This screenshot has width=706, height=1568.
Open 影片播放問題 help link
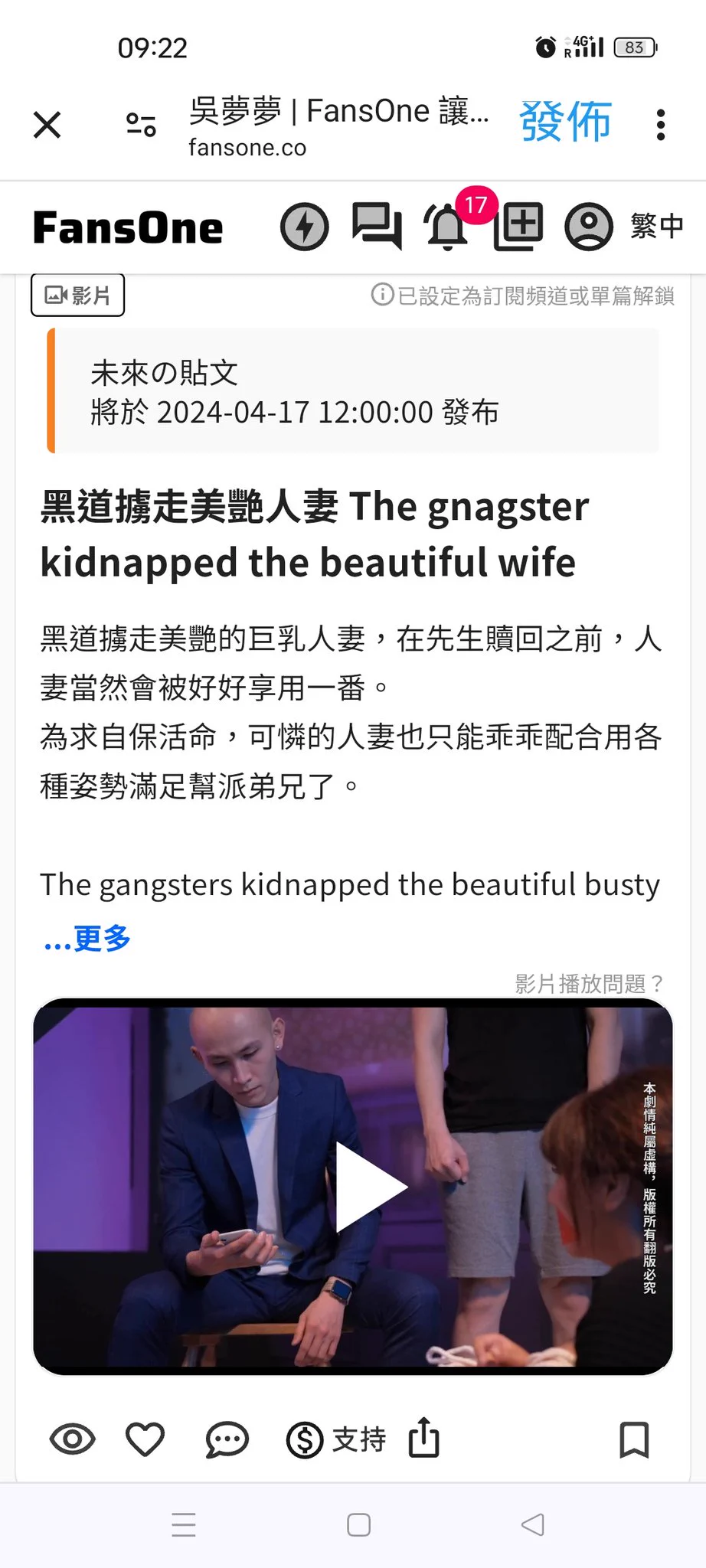[x=588, y=983]
